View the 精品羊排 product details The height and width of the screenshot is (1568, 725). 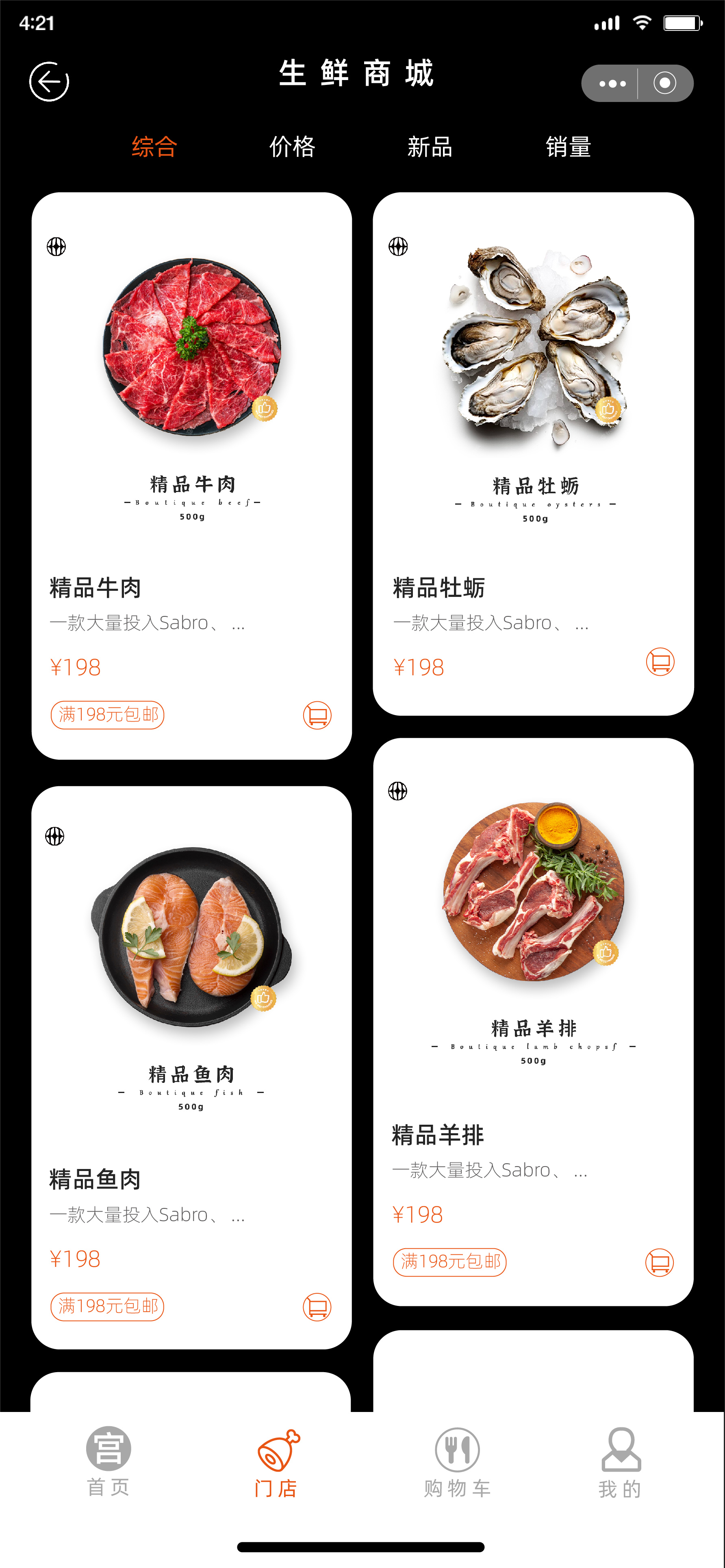pos(533,1022)
